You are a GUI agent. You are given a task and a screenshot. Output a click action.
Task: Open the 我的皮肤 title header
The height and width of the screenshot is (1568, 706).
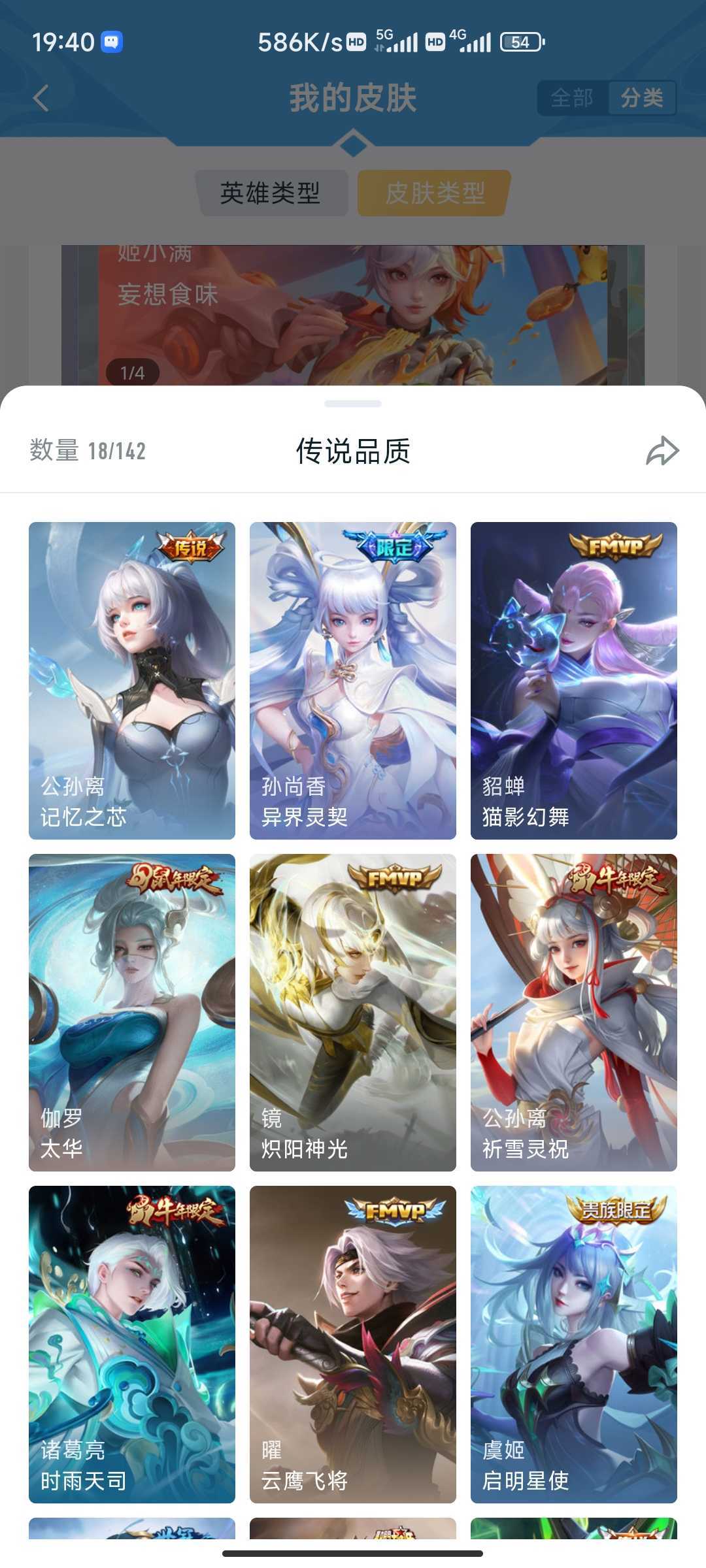point(353,97)
